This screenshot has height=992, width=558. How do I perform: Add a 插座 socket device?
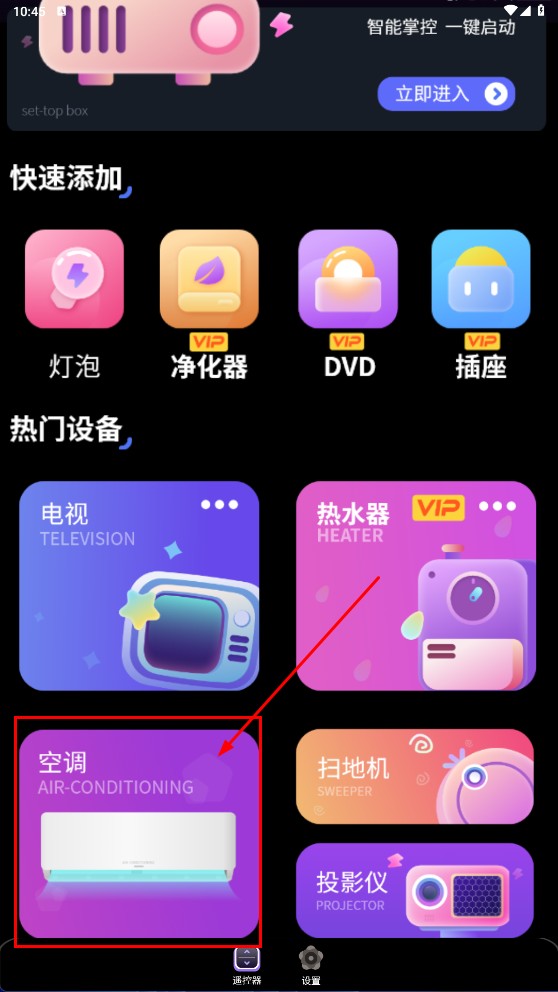(481, 279)
